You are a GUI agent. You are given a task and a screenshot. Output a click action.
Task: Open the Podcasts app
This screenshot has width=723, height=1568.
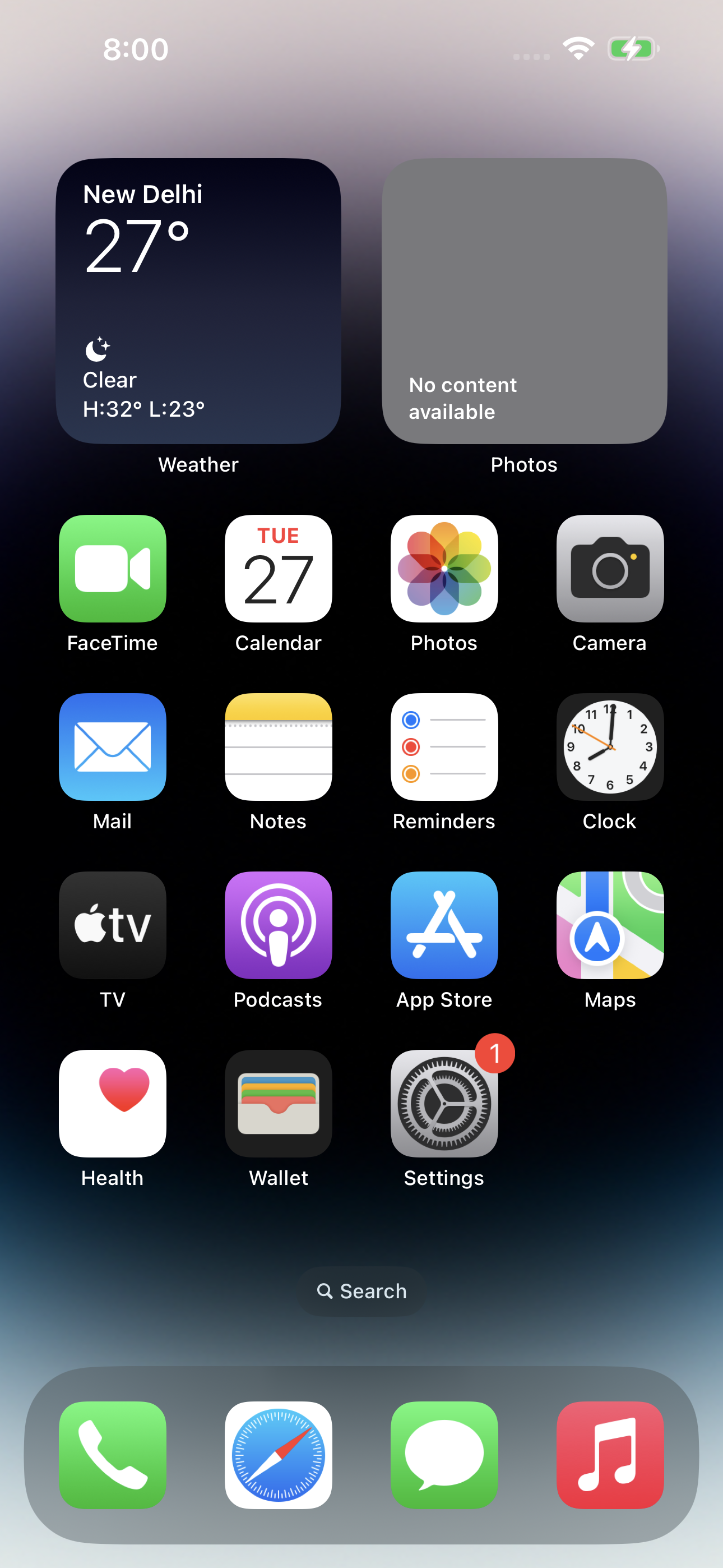click(278, 925)
